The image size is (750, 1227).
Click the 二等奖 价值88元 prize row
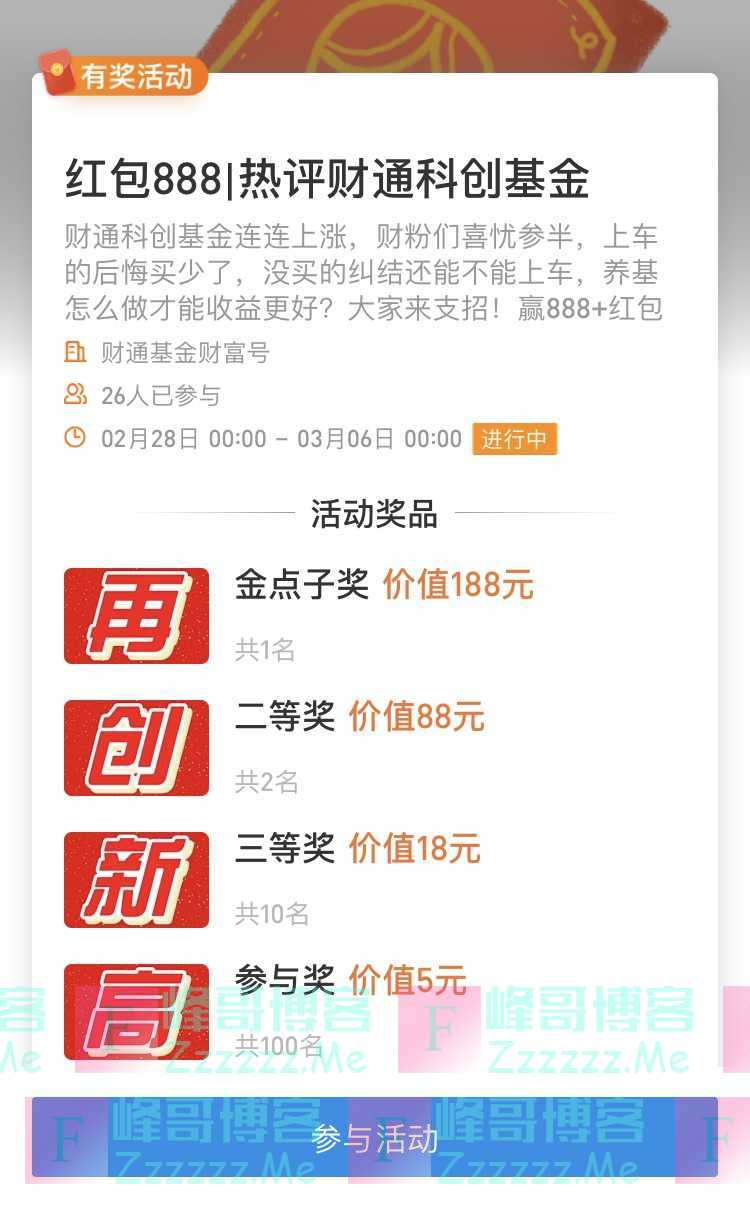(360, 716)
